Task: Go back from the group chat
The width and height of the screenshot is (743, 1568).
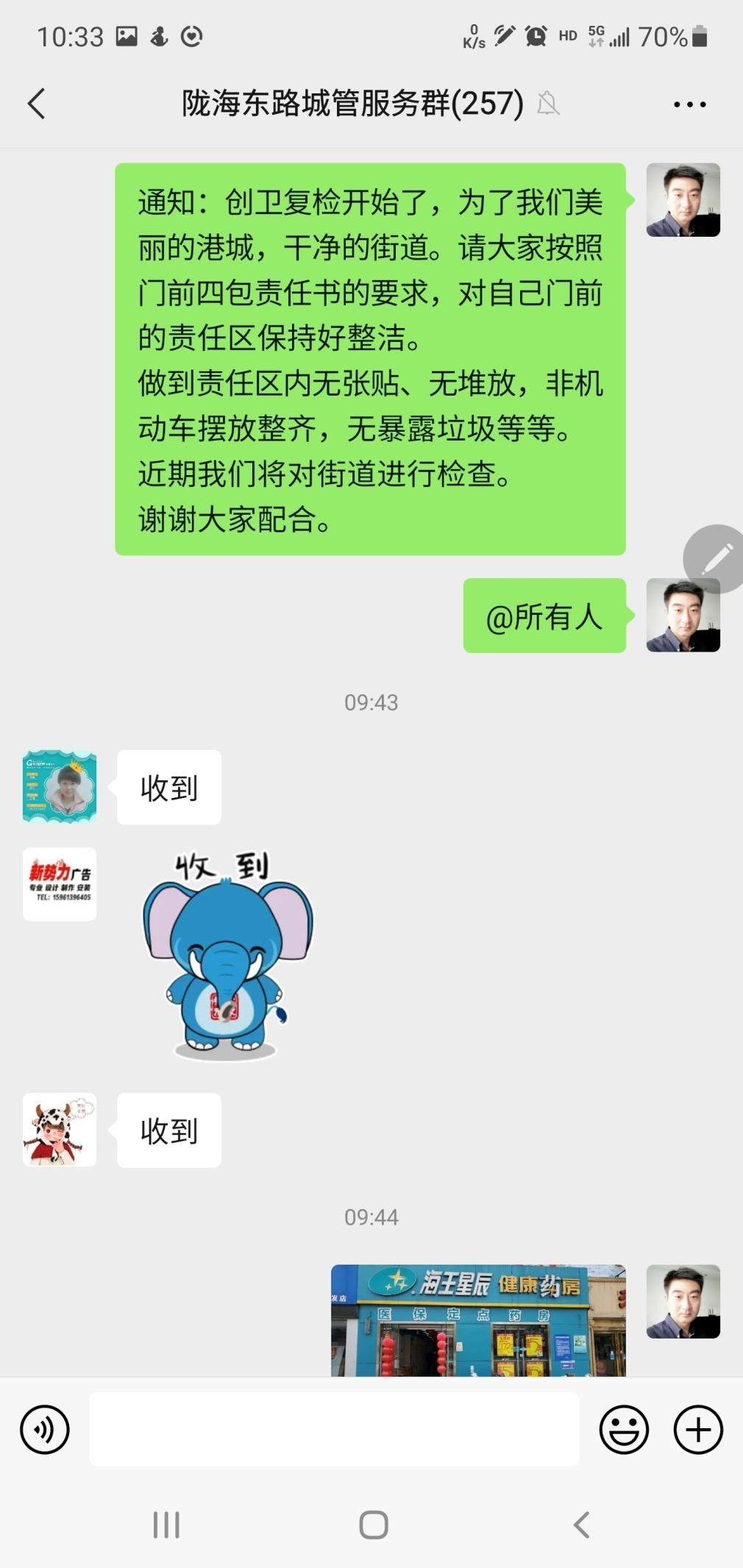Action: click(37, 104)
